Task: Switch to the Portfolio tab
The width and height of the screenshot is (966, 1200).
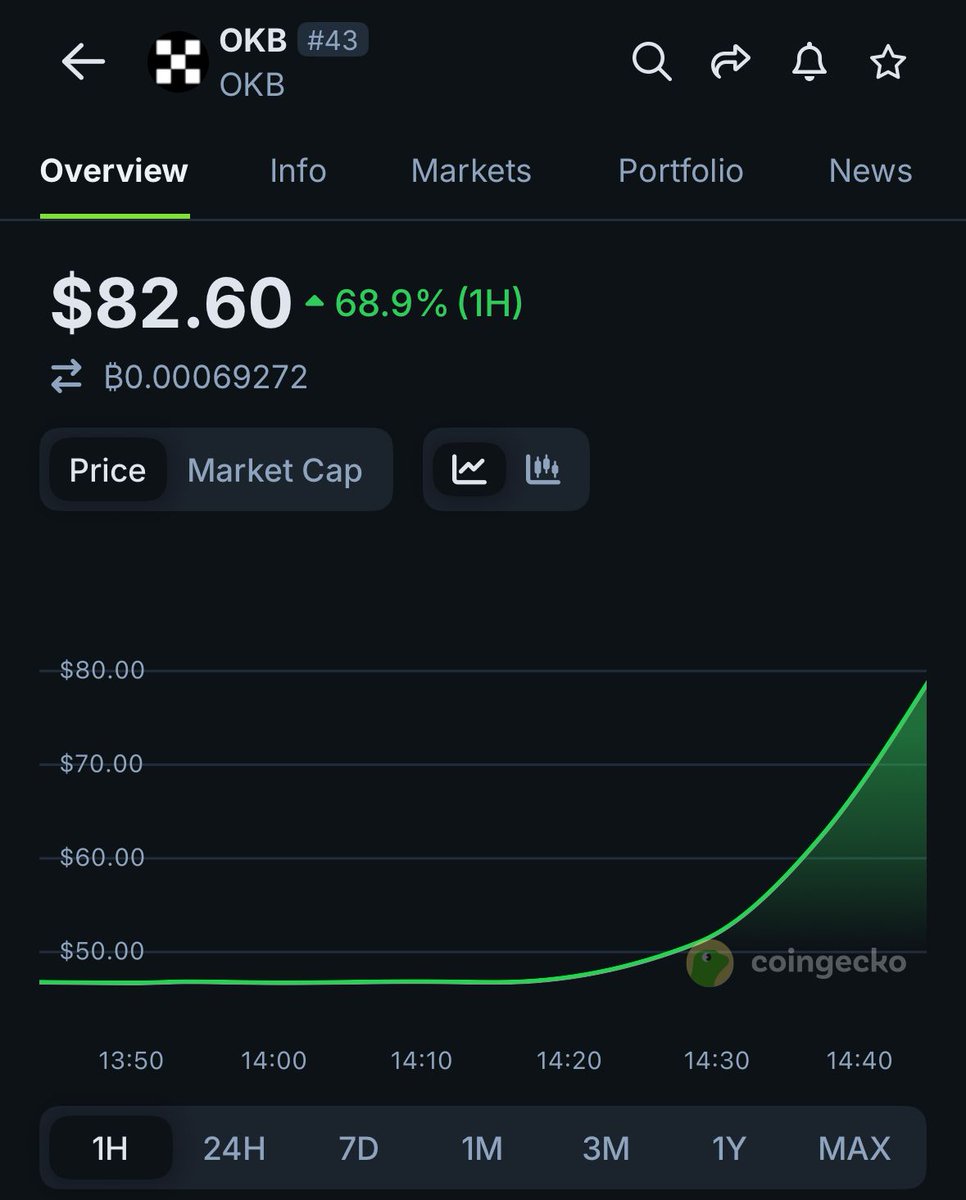Action: (x=681, y=171)
